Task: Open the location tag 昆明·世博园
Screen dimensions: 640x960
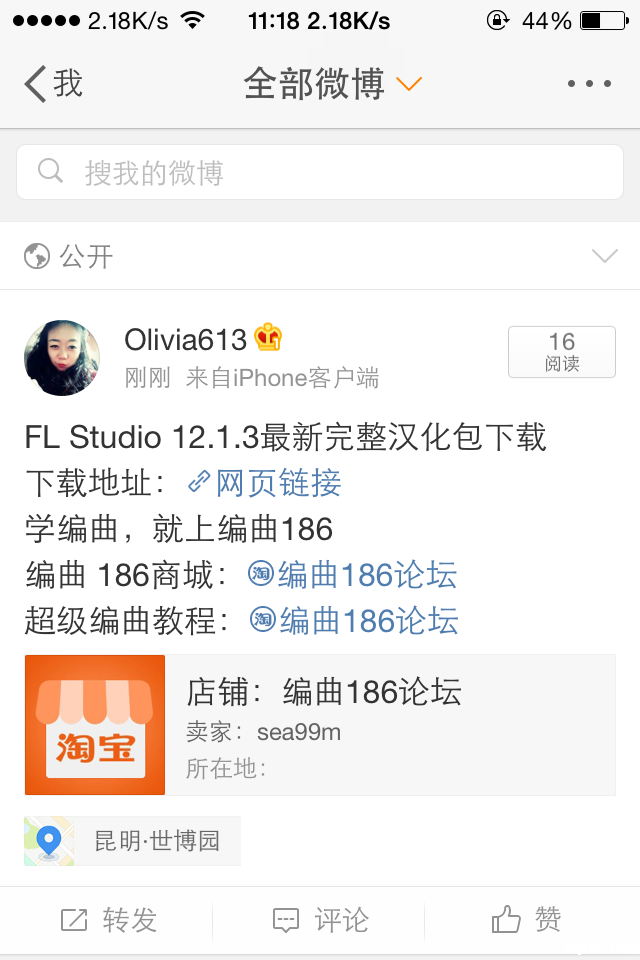Action: (x=133, y=840)
